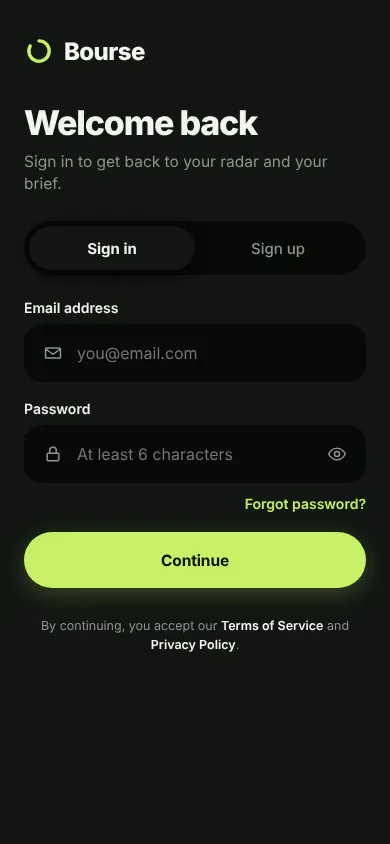This screenshot has height=844, width=390.
Task: Show password with the eye icon
Action: (x=337, y=454)
